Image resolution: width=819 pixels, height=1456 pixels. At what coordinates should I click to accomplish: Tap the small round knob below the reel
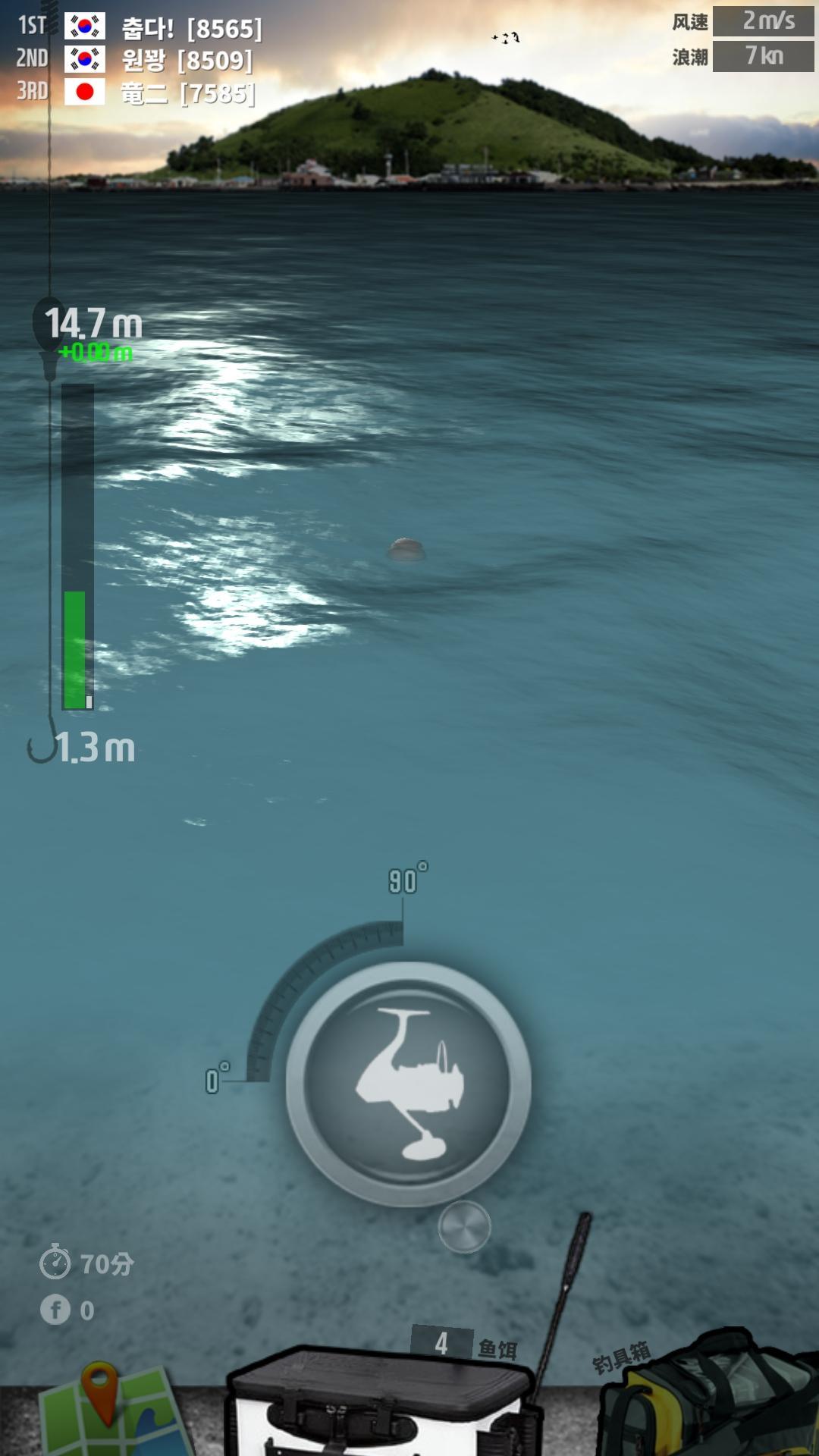point(464,1226)
